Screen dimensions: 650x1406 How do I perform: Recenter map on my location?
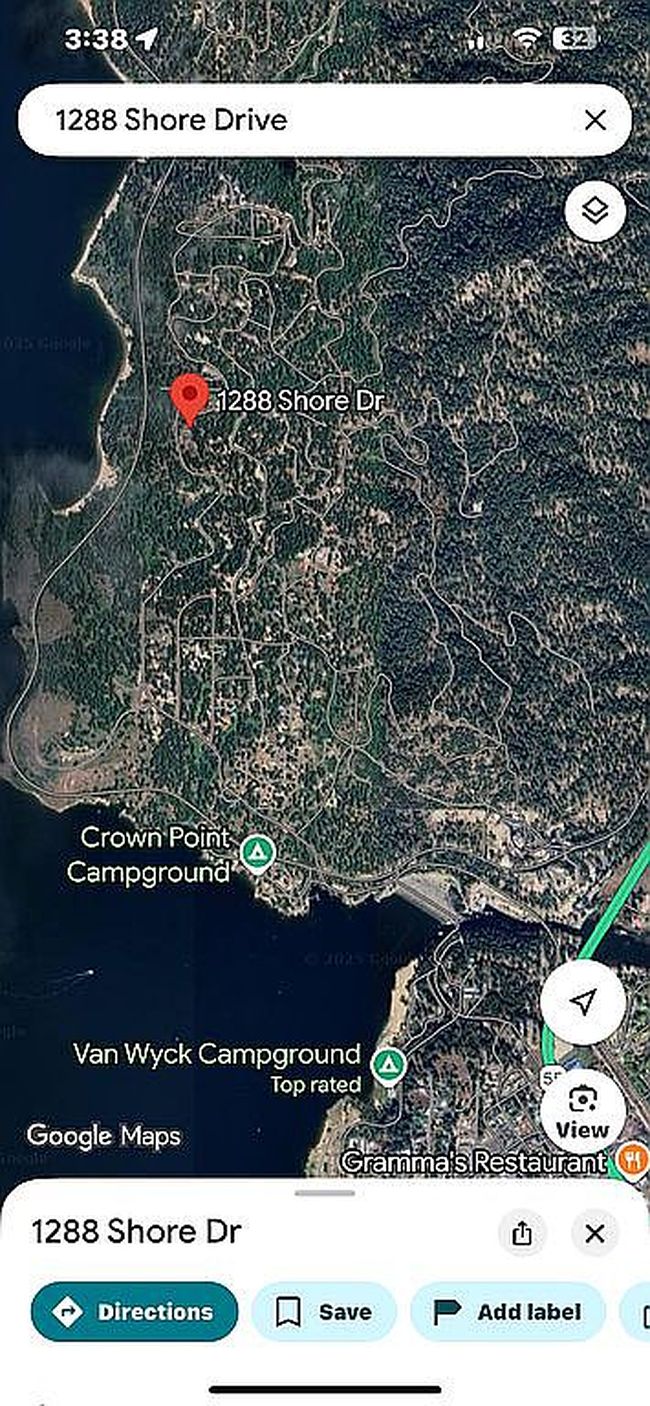[x=583, y=1002]
